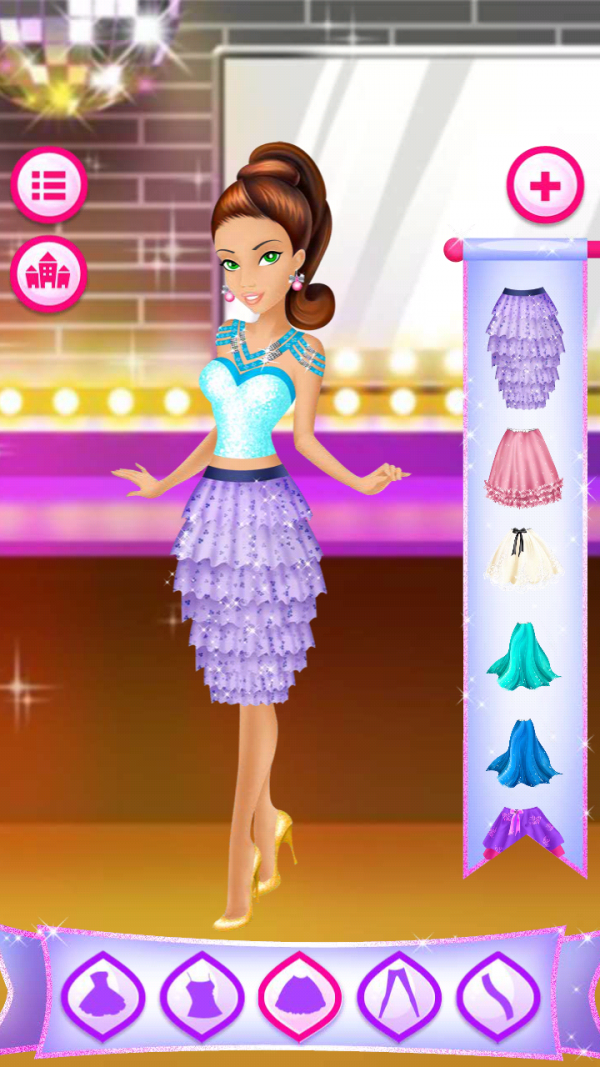Select the purple ruffled tiered skirt
The image size is (600, 1067).
pos(525,347)
